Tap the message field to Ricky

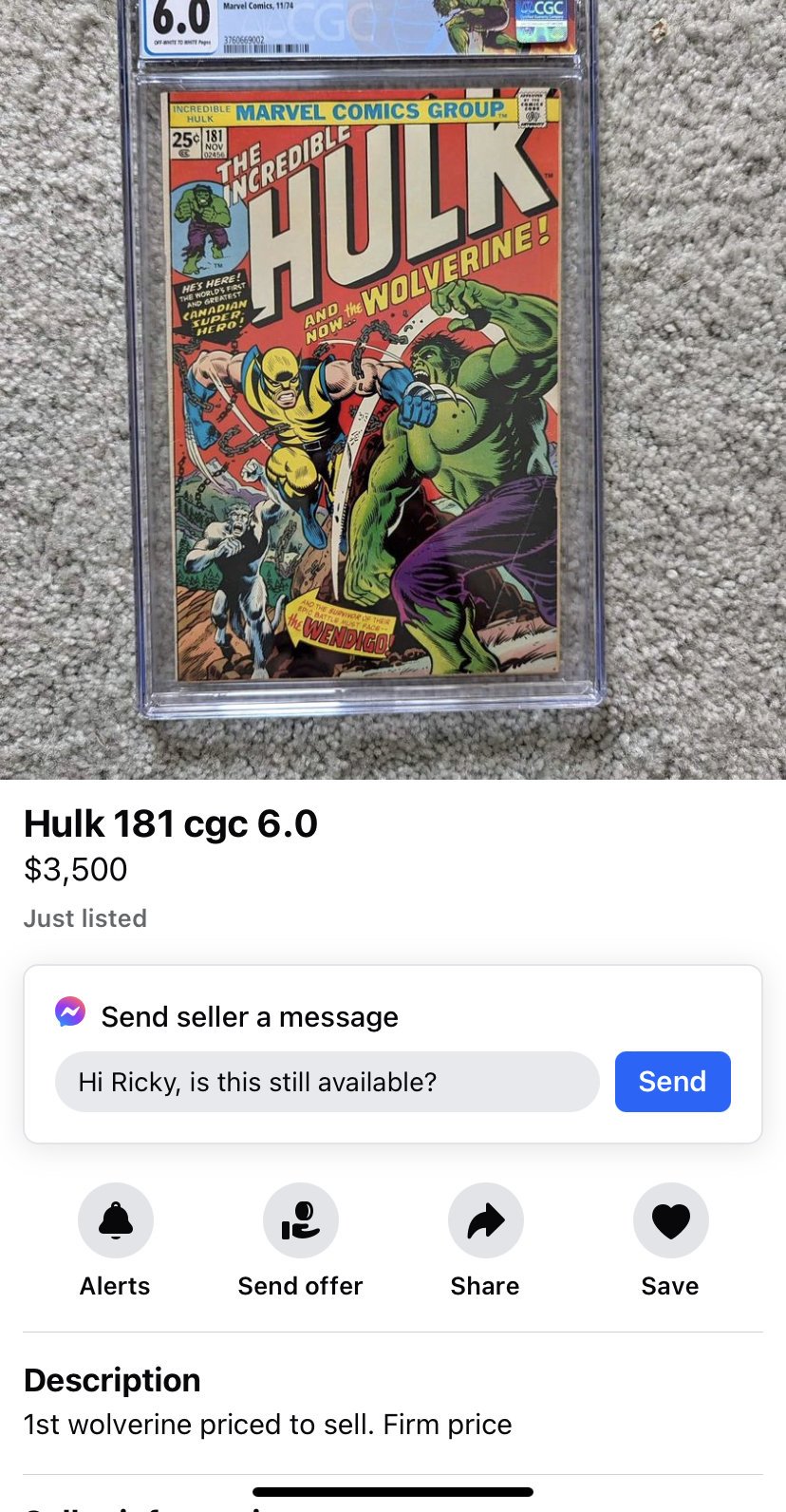[327, 1082]
